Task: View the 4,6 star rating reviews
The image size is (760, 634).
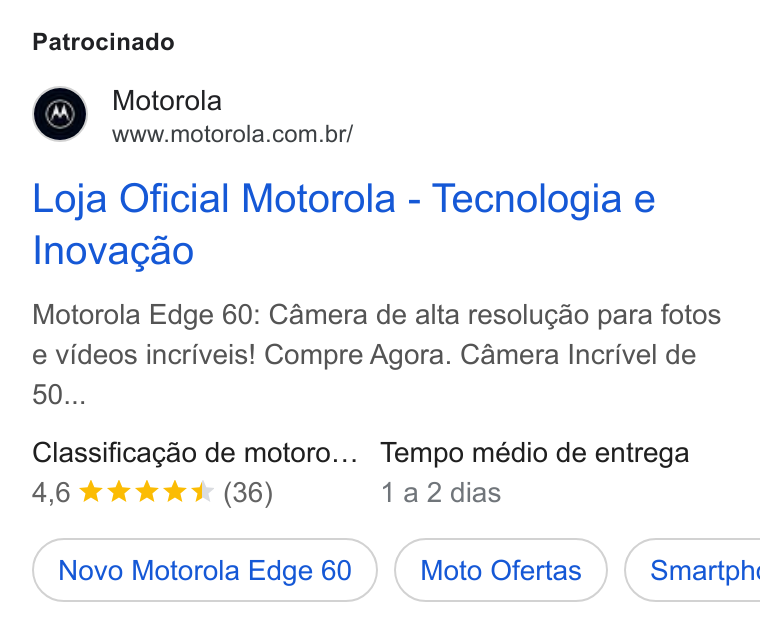Action: click(x=152, y=492)
